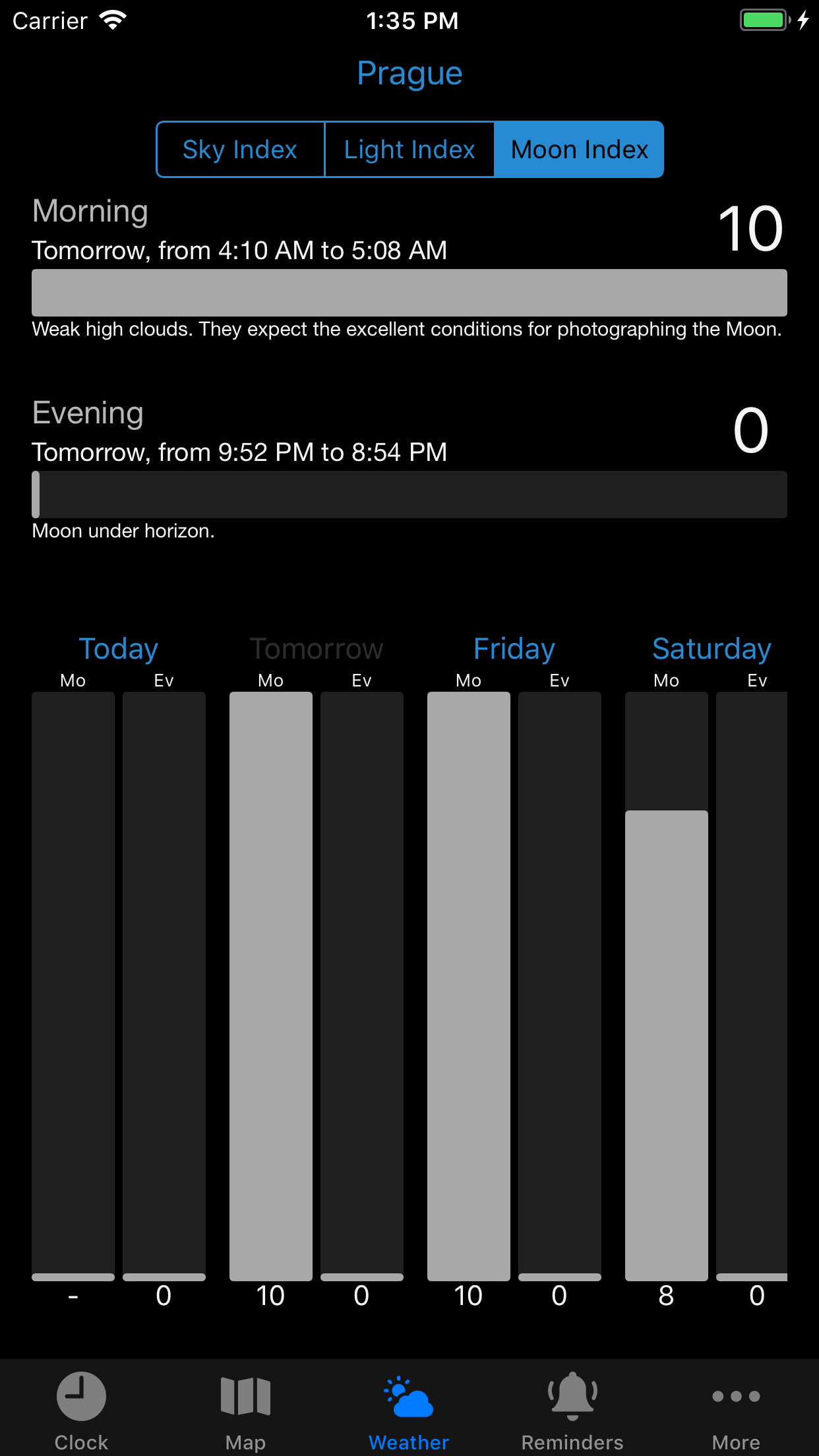Select the Moon Index segment
Viewport: 819px width, 1456px height.
pyautogui.click(x=579, y=150)
